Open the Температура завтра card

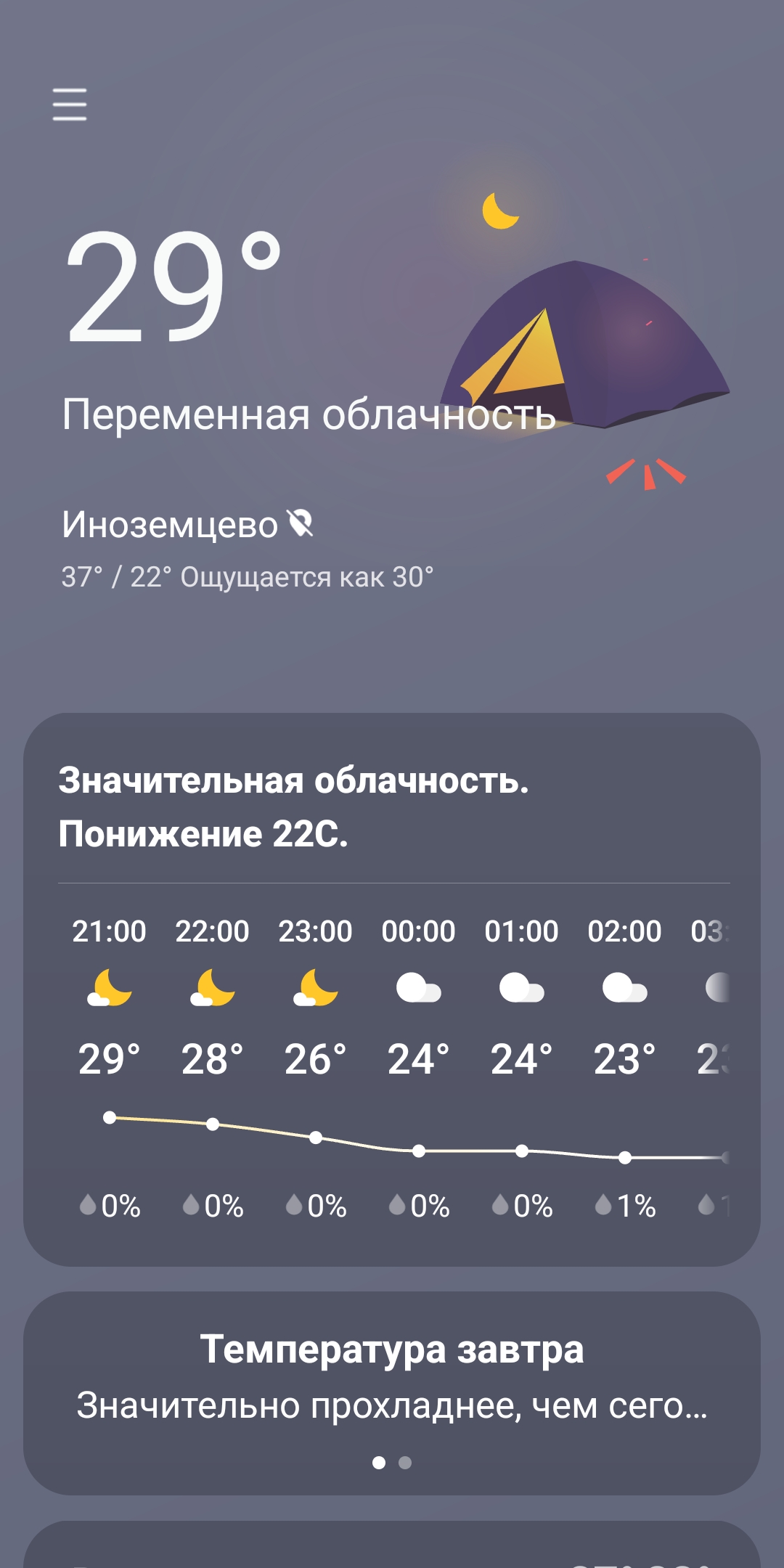pyautogui.click(x=392, y=1392)
